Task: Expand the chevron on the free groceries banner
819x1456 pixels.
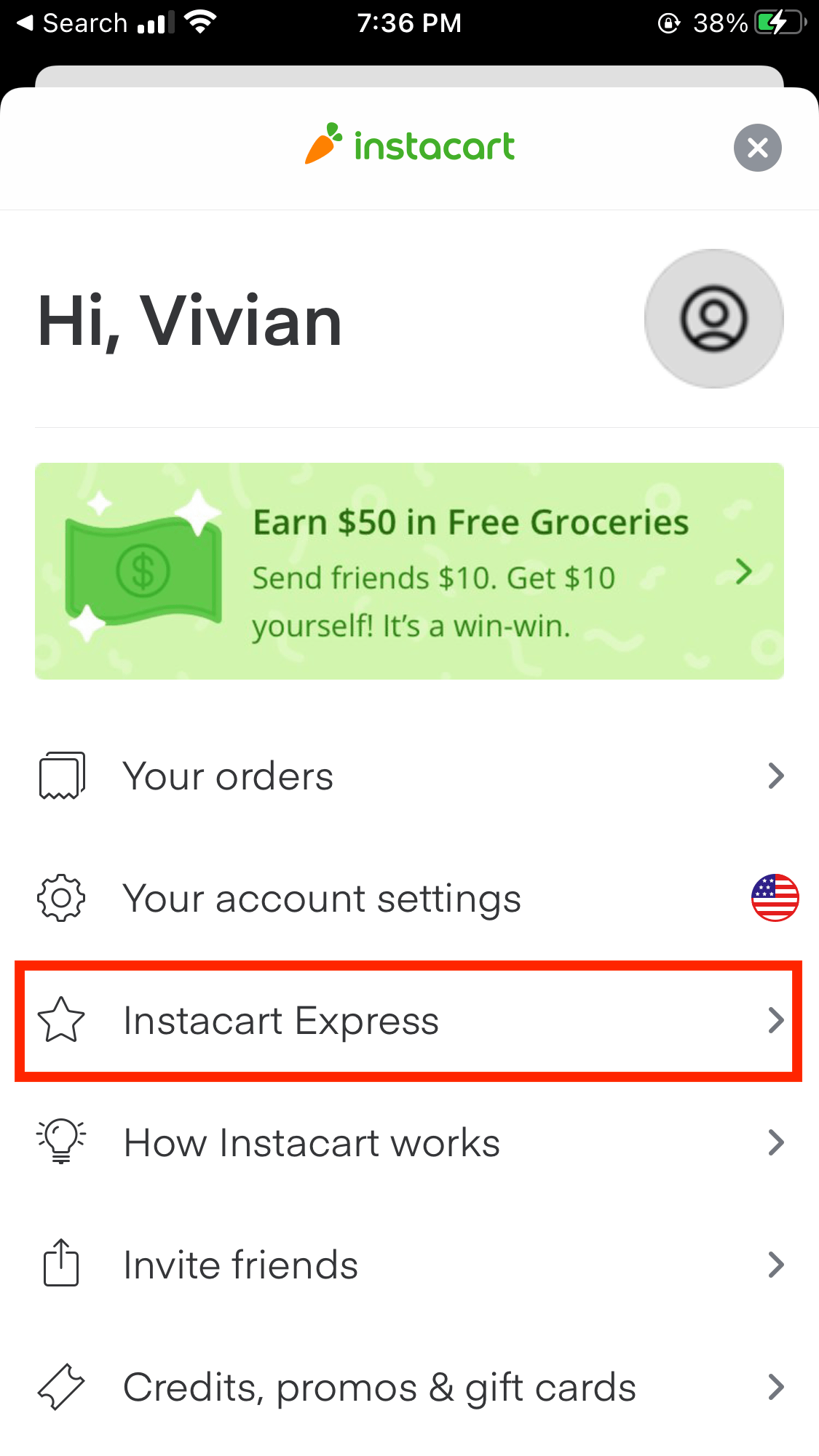Action: [743, 572]
